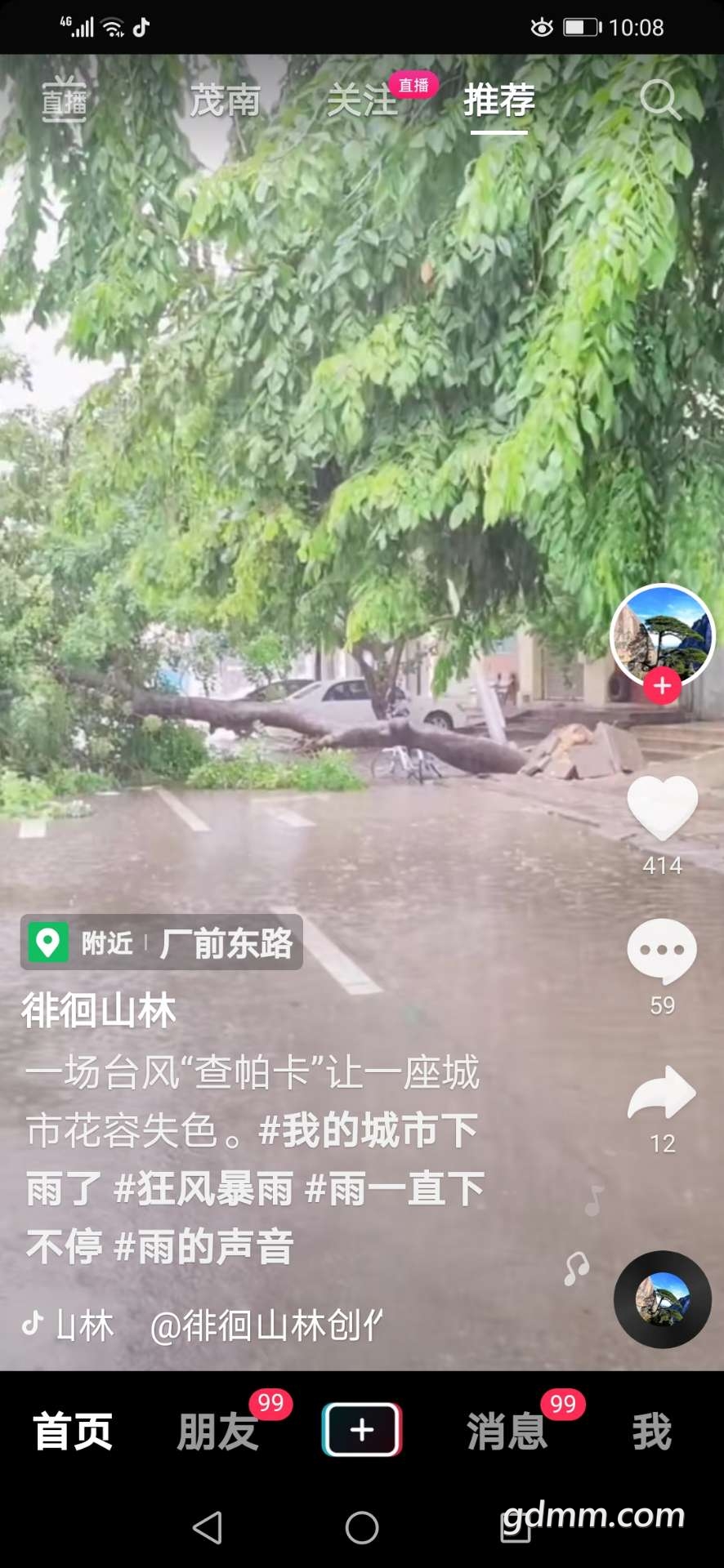Switch to the 关注 tab
Image resolution: width=724 pixels, height=1568 pixels.
coord(361,101)
